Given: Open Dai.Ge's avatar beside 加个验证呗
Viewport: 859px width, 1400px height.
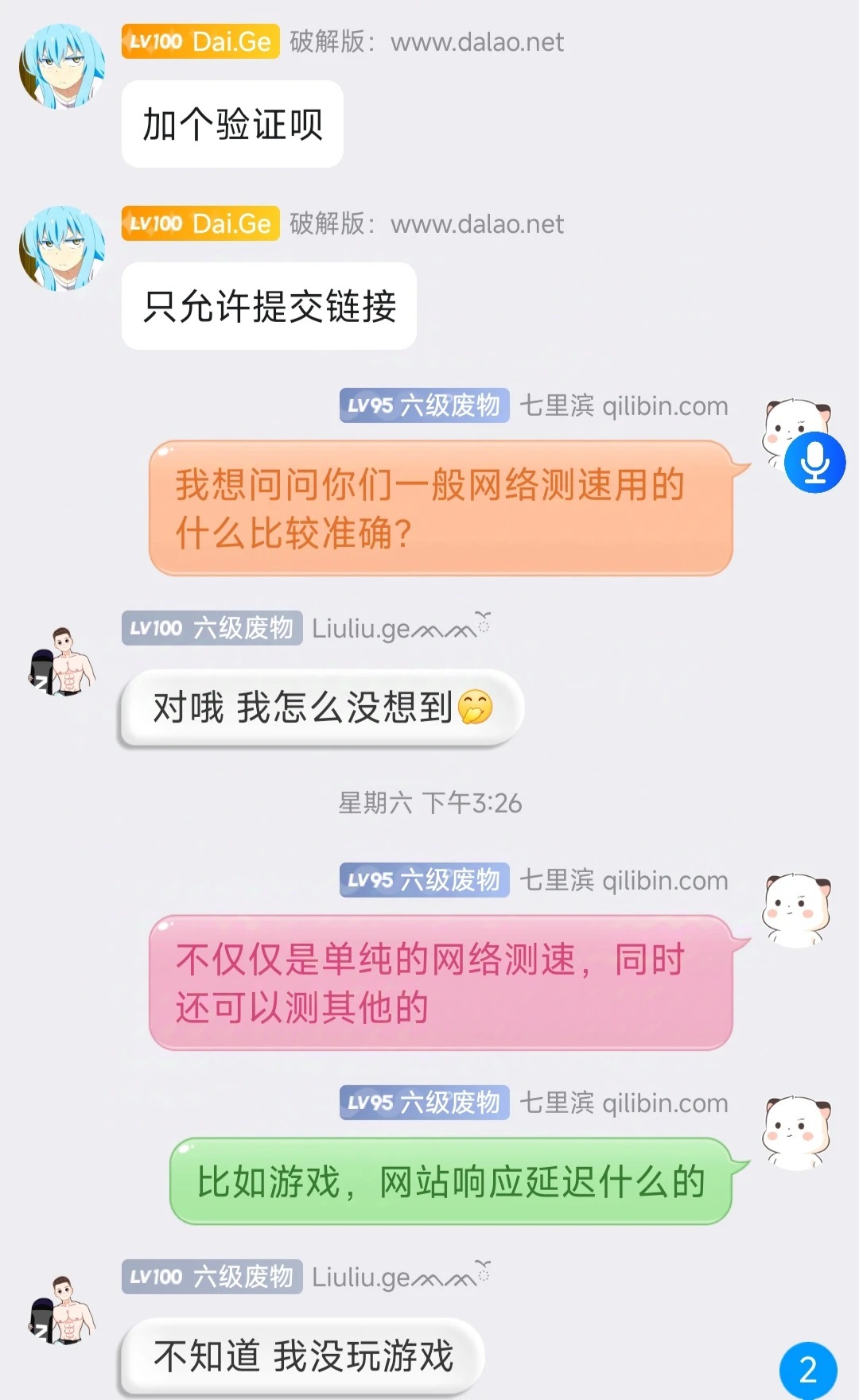Looking at the screenshot, I should [x=62, y=66].
